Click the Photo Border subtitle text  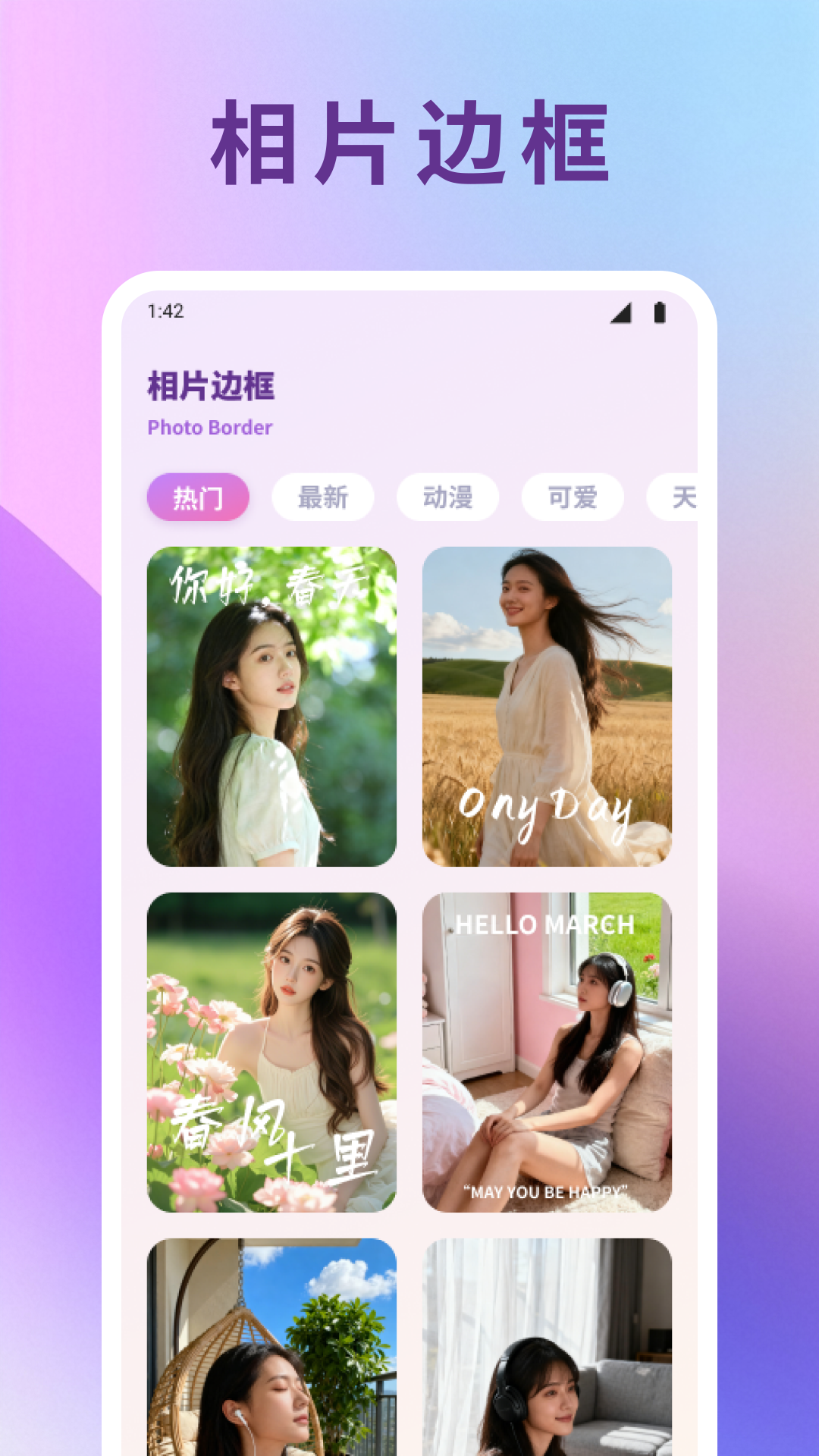tap(209, 428)
